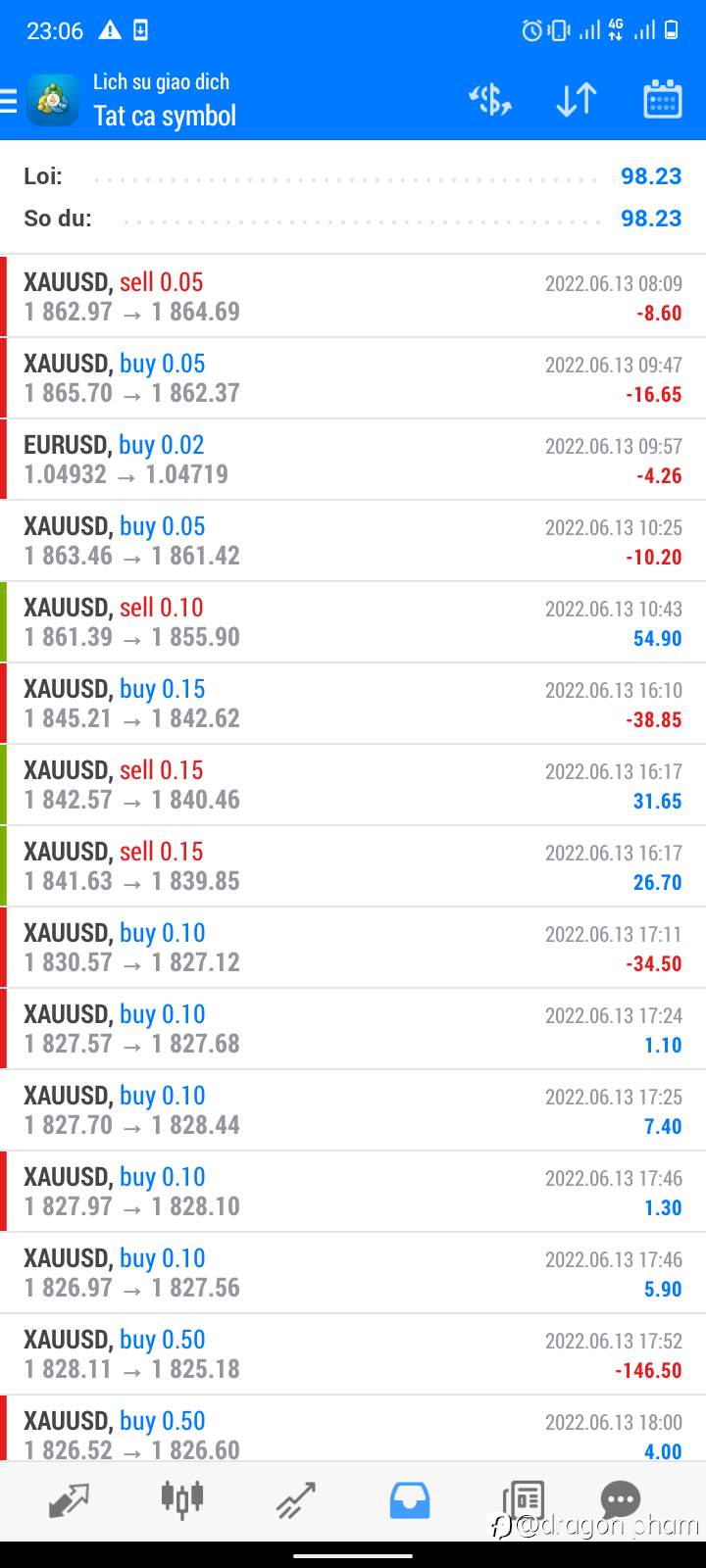
Task: Change history sort order
Action: (x=577, y=100)
